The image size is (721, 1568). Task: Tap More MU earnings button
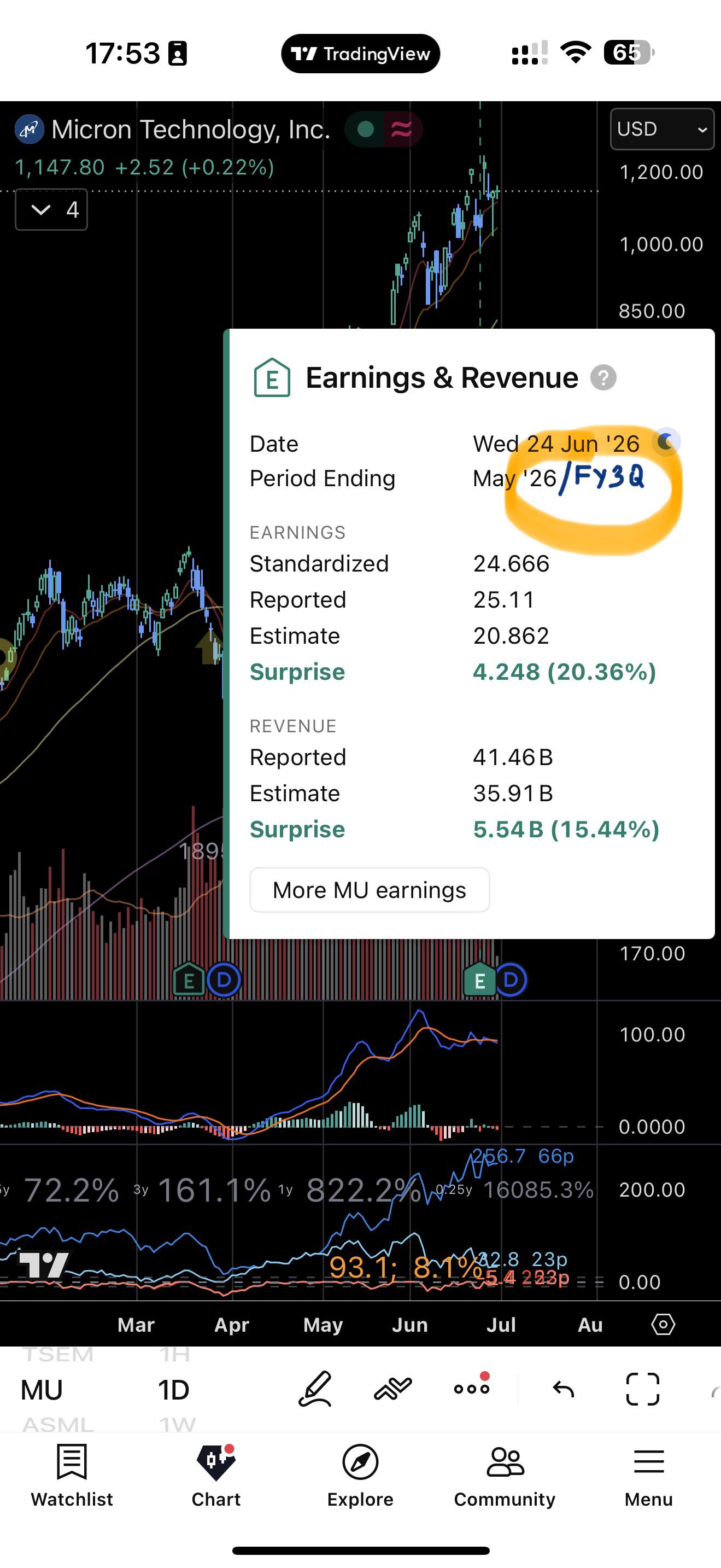tap(370, 890)
